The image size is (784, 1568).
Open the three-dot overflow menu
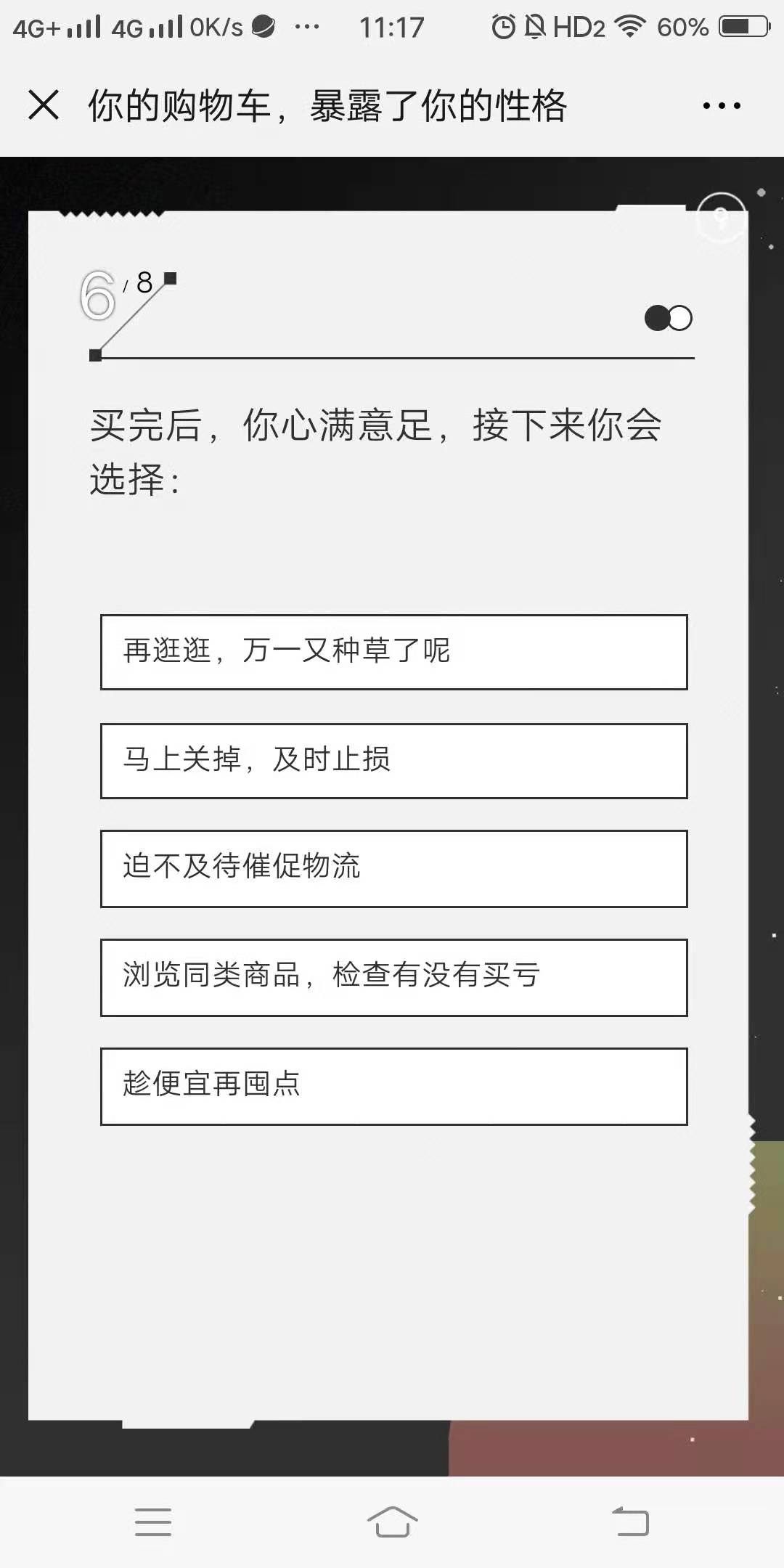pyautogui.click(x=722, y=106)
